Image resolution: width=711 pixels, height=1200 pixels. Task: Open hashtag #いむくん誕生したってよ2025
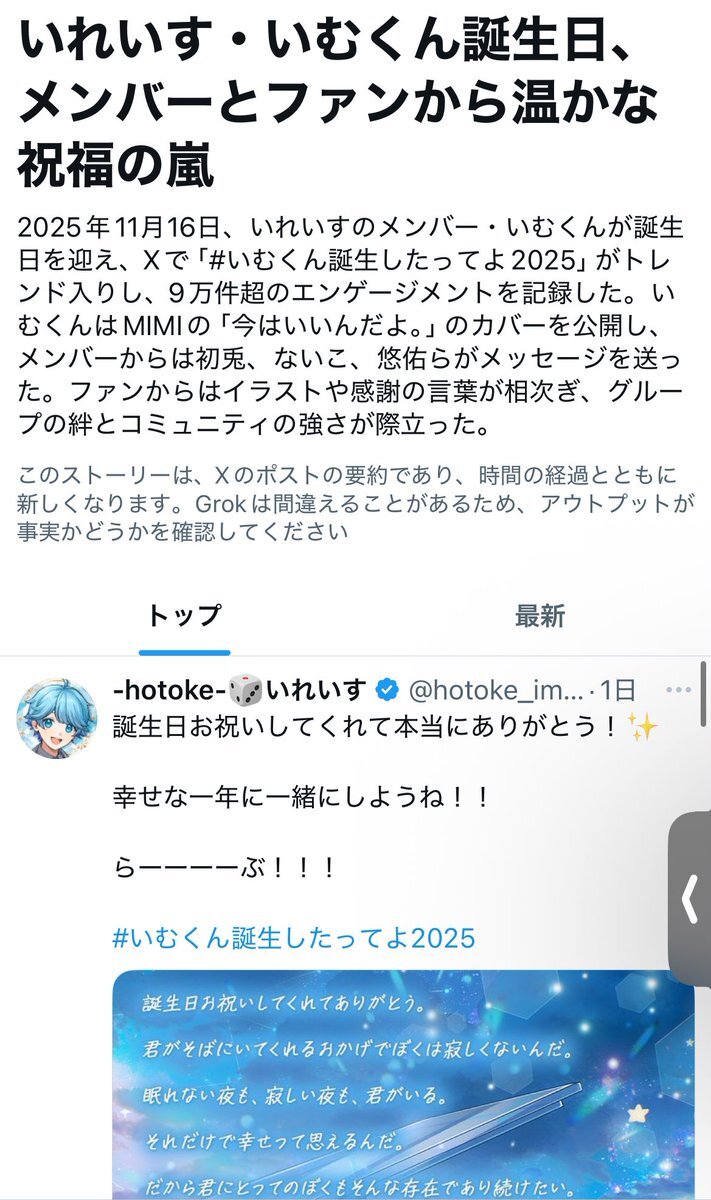(294, 937)
